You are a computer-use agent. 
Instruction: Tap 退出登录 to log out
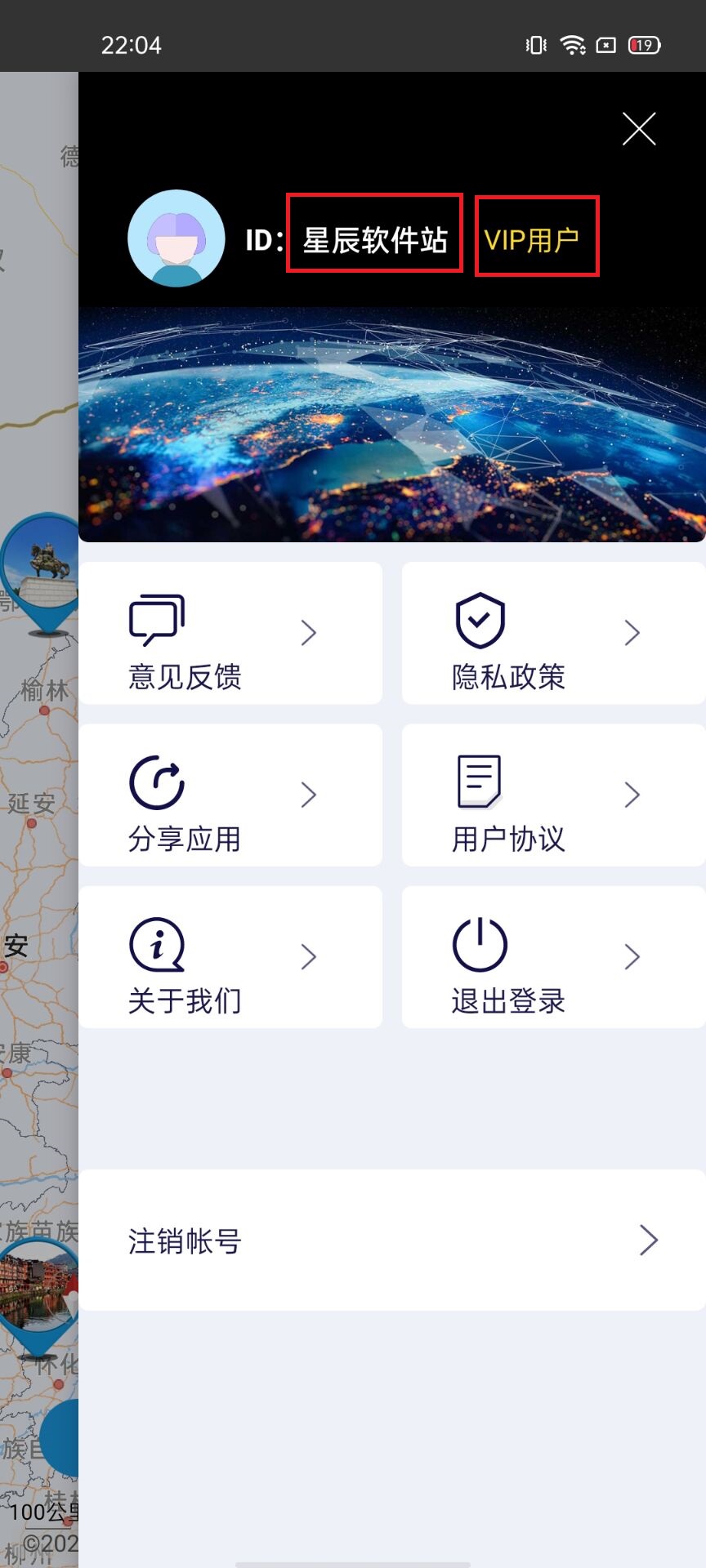552,956
